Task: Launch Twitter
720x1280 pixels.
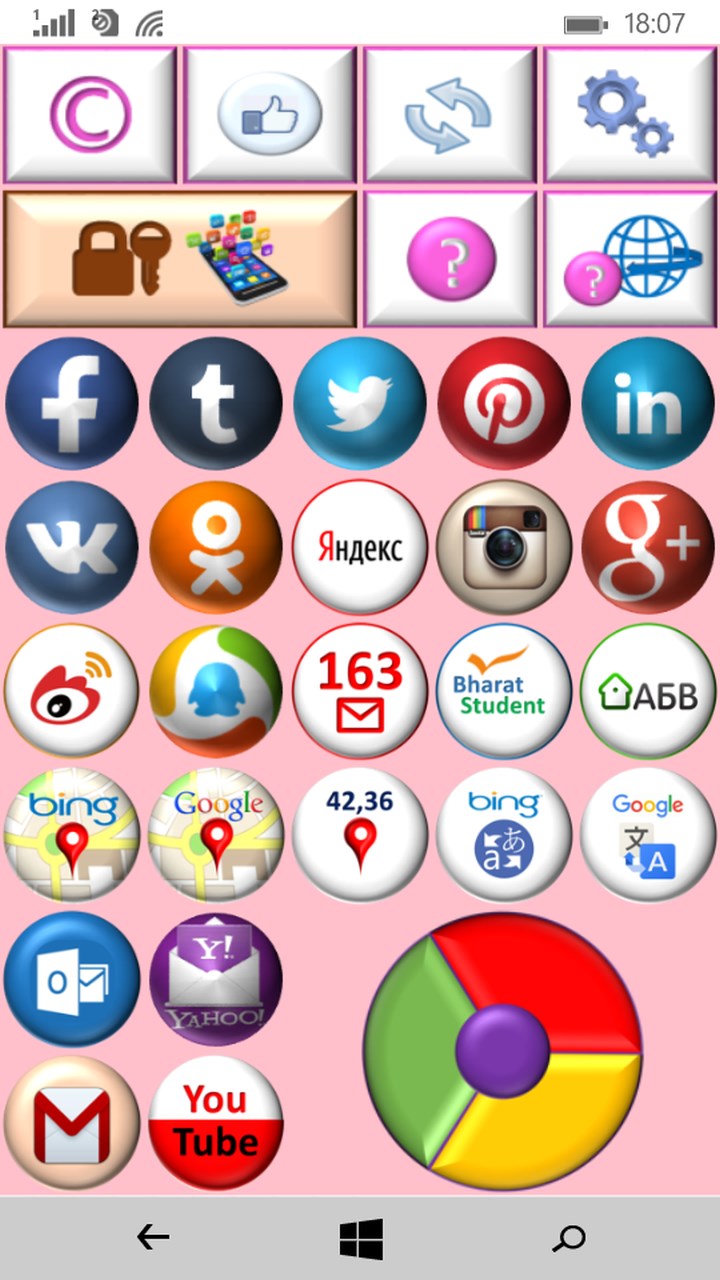Action: [360, 403]
